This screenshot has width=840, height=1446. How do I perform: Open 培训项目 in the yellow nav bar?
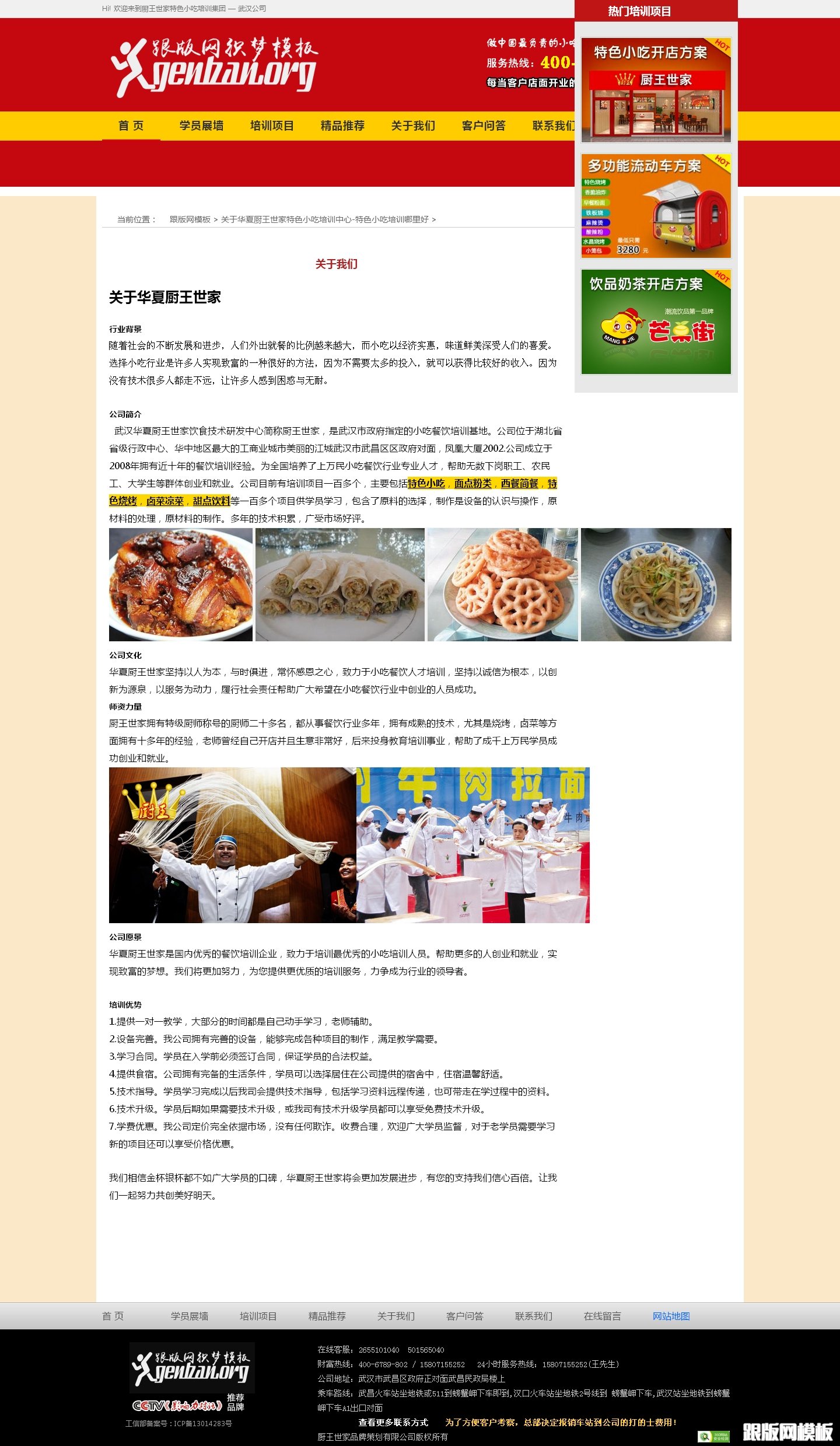point(272,125)
